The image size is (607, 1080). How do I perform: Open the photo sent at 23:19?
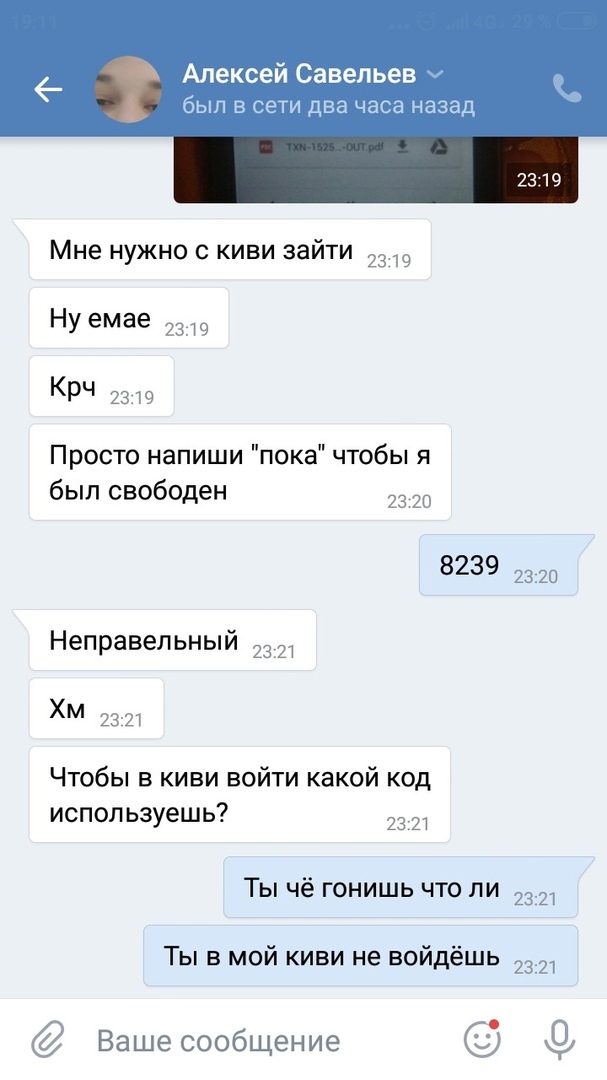[375, 168]
